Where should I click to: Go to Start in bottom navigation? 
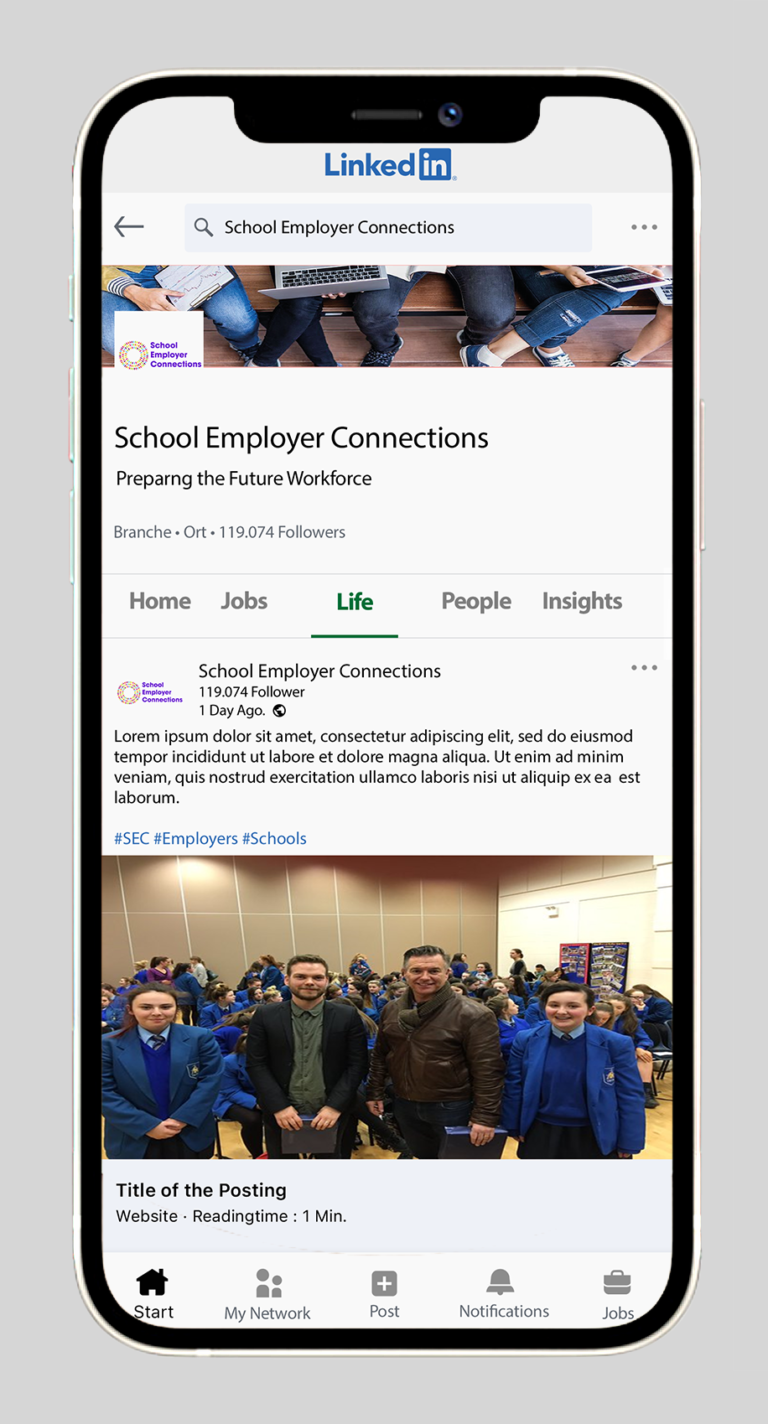[x=153, y=1294]
